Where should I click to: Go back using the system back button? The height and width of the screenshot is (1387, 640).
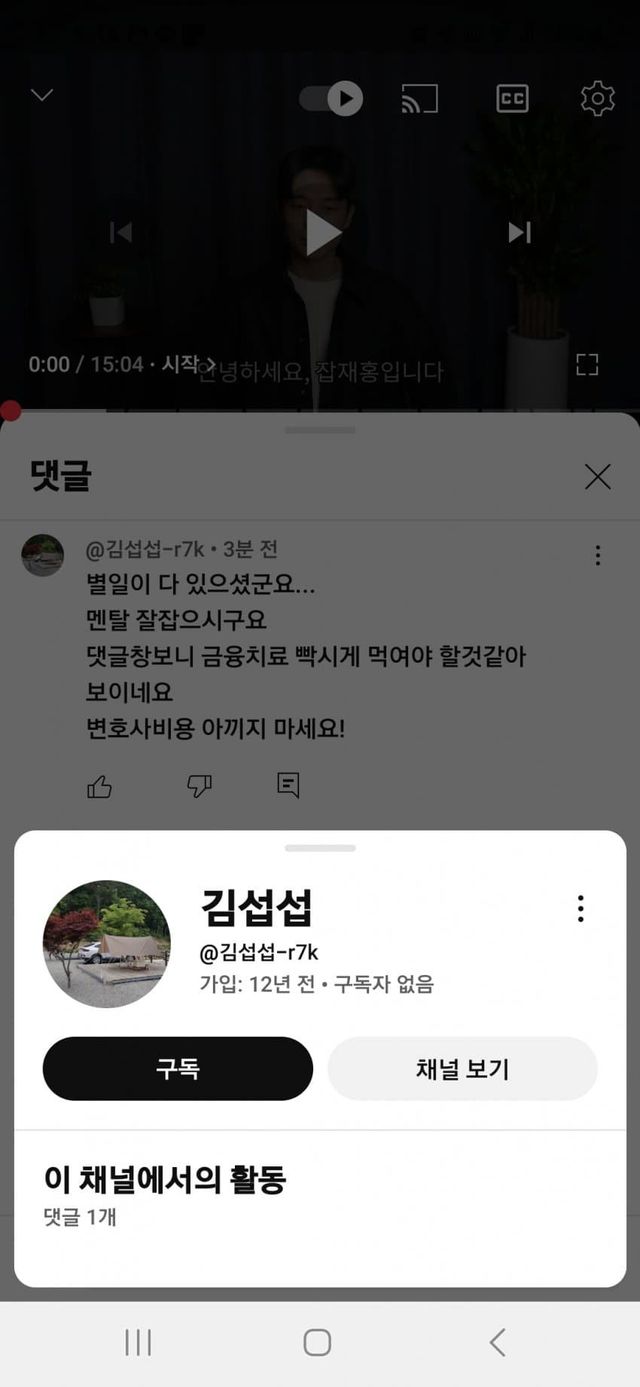[x=497, y=1342]
